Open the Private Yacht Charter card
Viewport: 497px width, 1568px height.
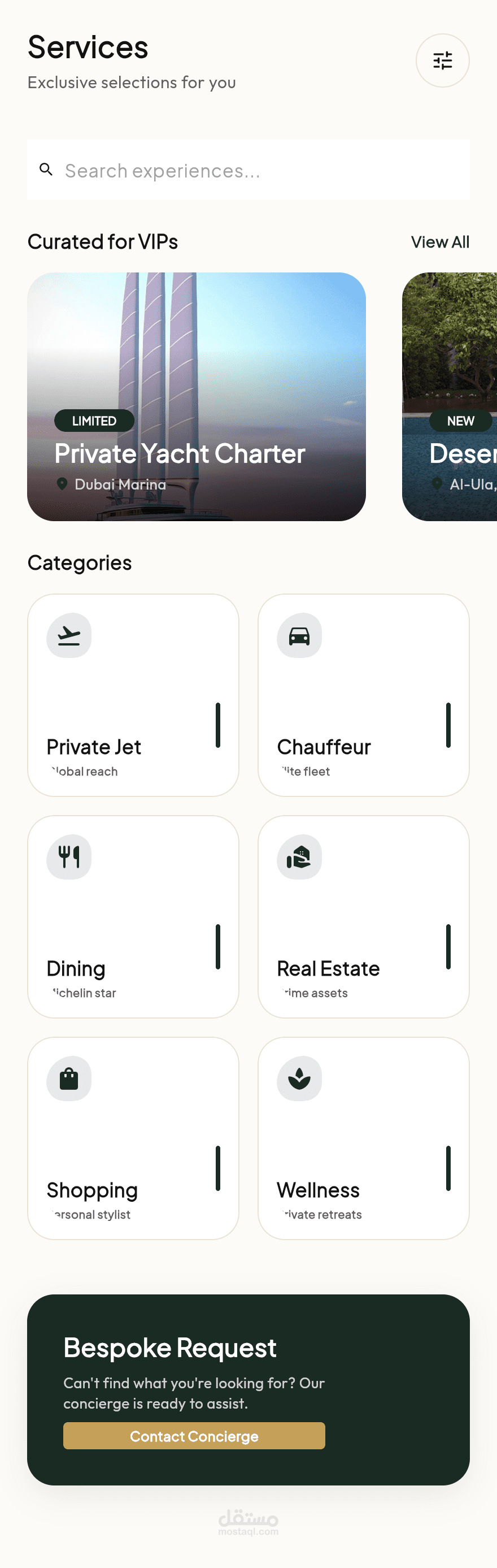tap(197, 397)
